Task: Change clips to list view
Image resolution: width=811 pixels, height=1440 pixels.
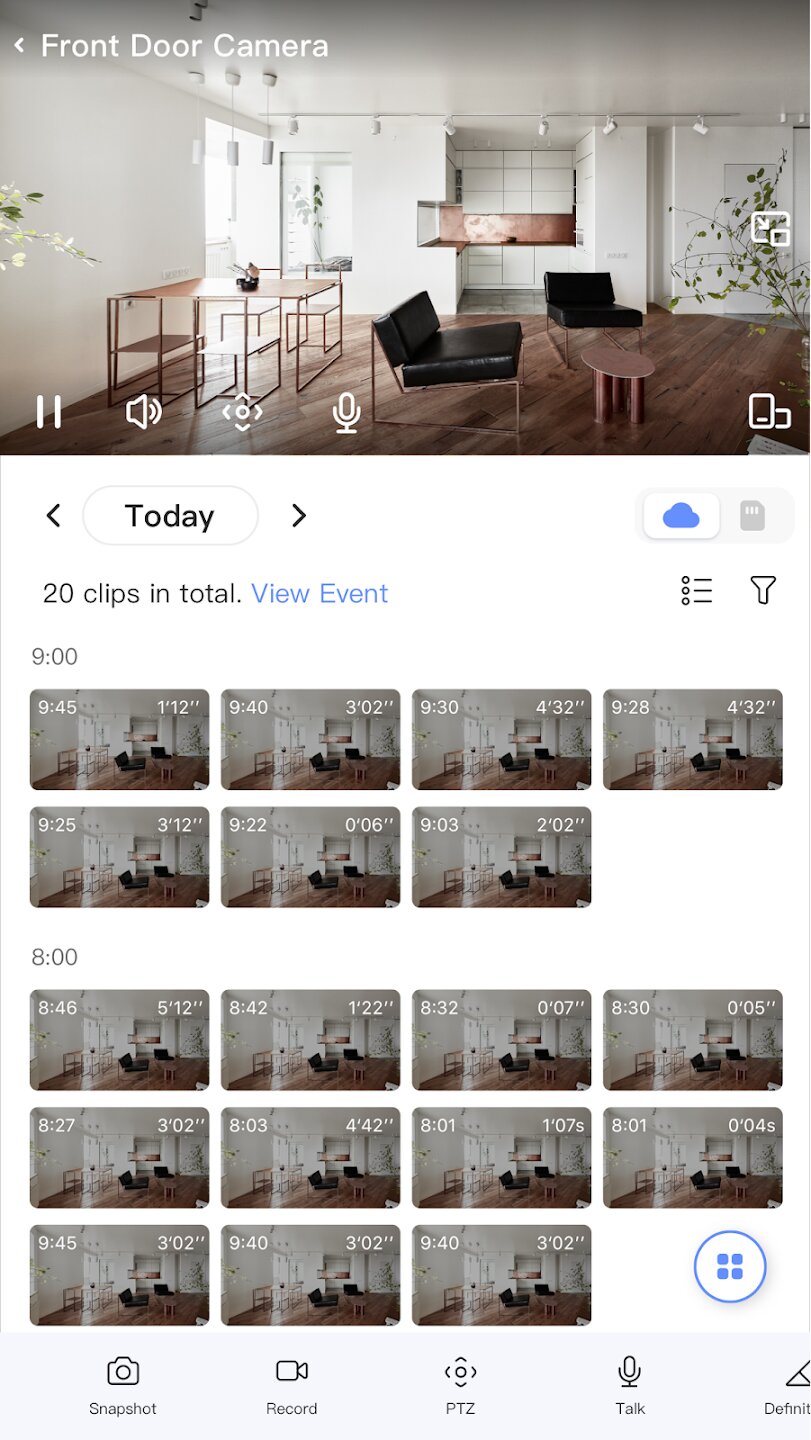Action: pyautogui.click(x=696, y=591)
